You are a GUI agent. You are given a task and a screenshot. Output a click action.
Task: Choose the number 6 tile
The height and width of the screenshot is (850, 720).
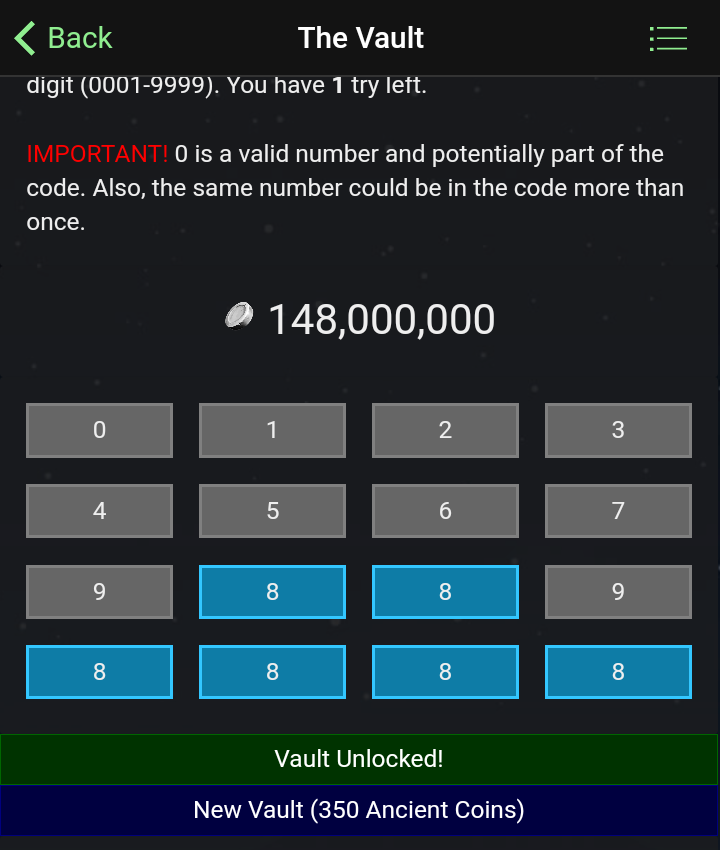coord(445,511)
